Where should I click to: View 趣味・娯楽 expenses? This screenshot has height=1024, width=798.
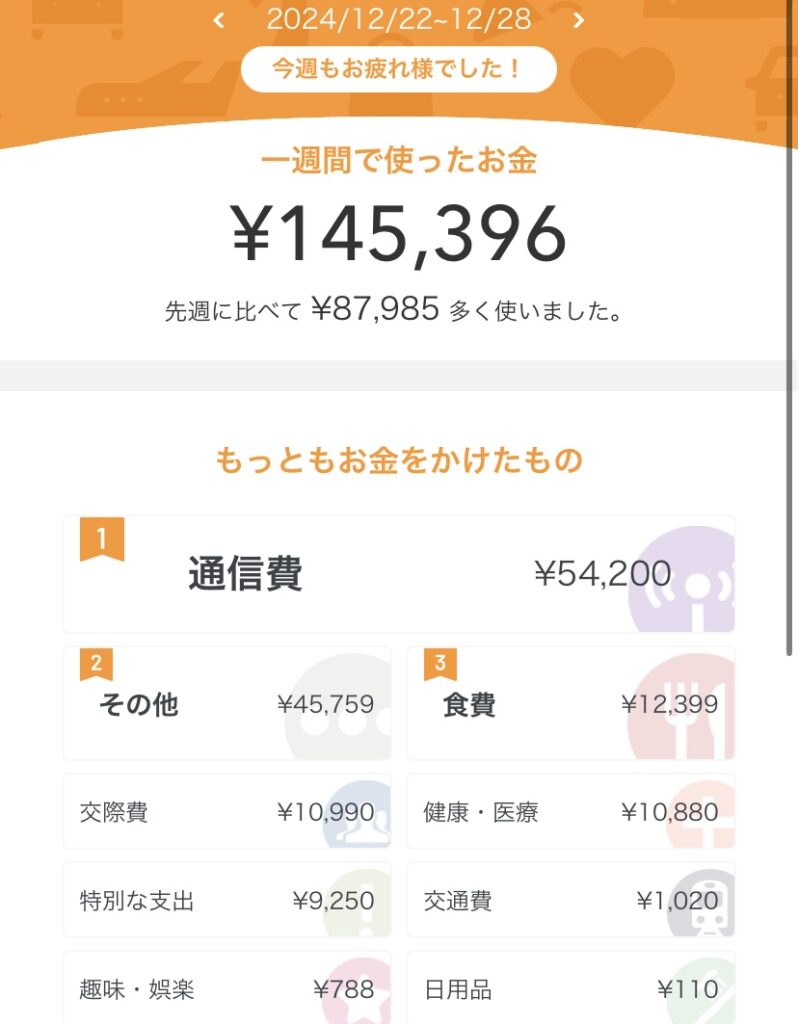[227, 988]
